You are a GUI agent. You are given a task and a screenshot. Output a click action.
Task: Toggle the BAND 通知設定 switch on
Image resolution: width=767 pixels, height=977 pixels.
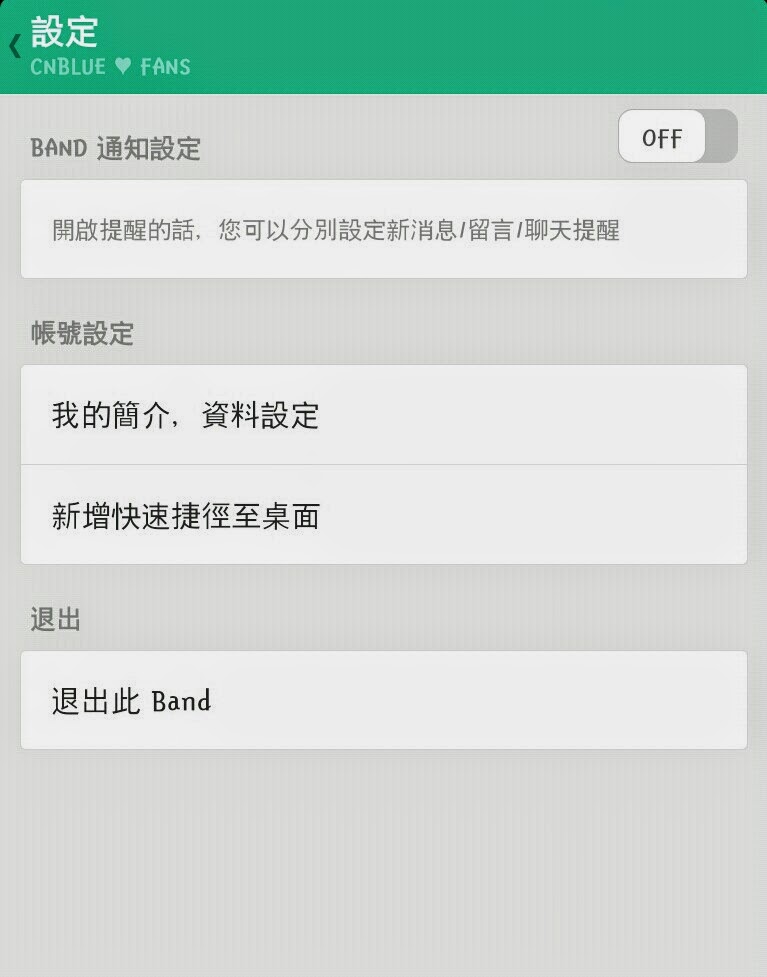(x=678, y=136)
